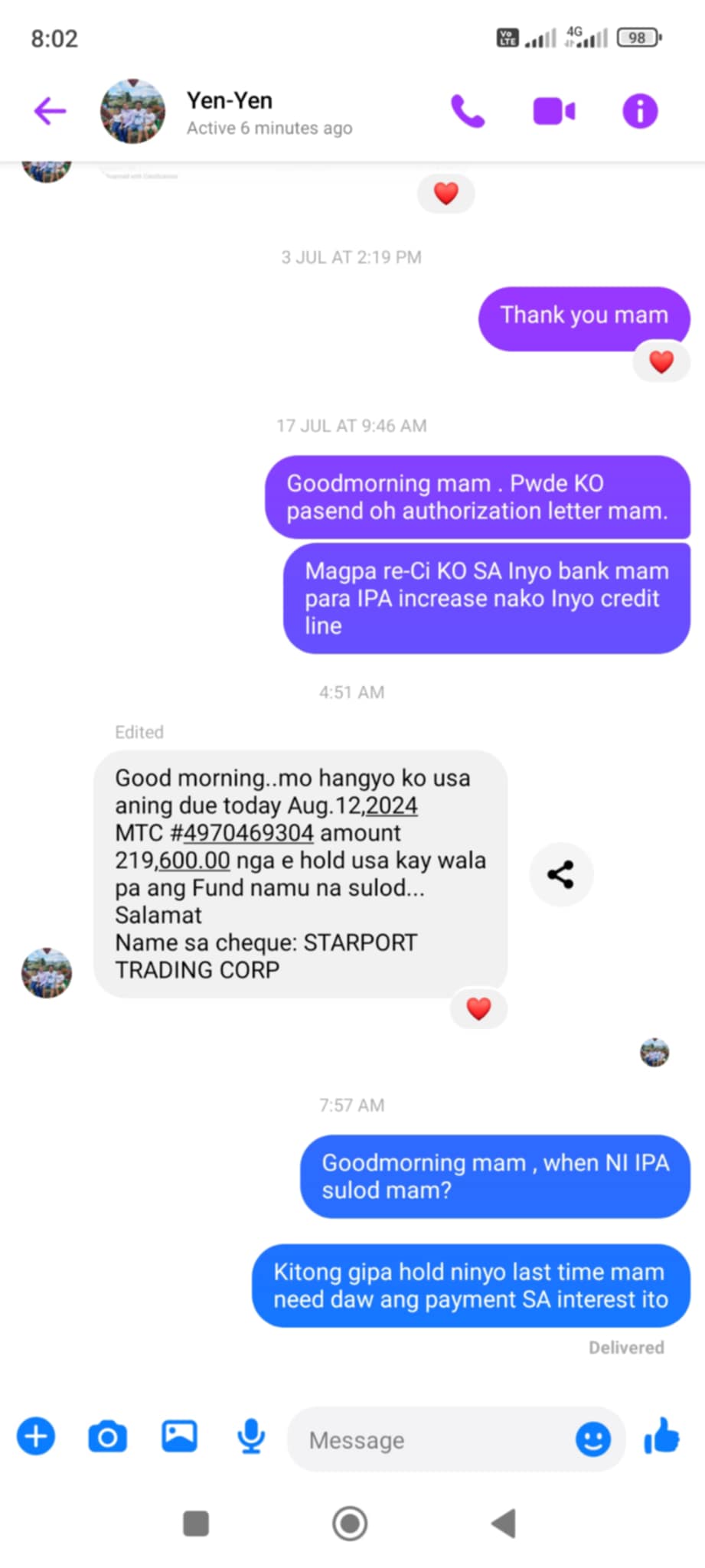Open the camera to take a photo
This screenshot has height=1568, width=705.
coord(107,1436)
